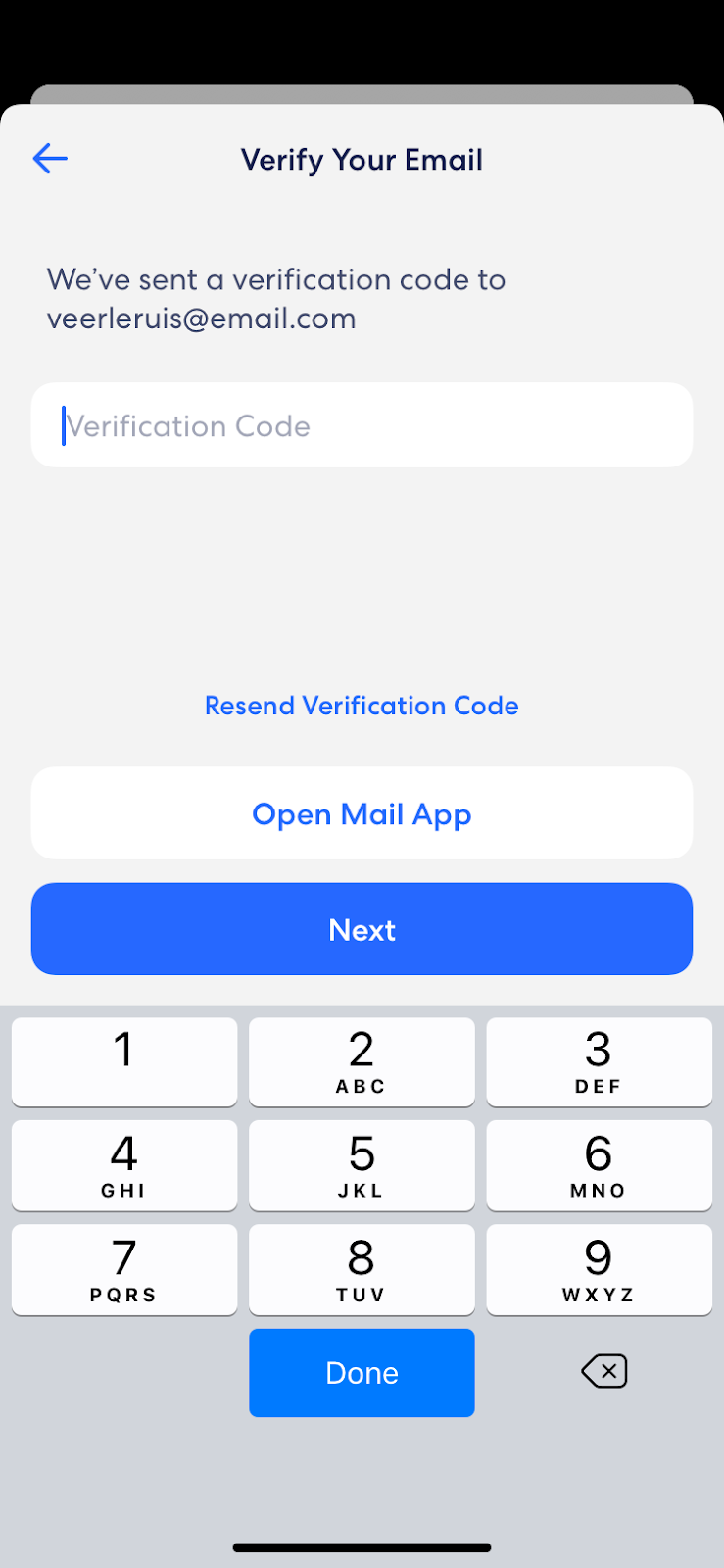Enter digit 5 on the keypad

pyautogui.click(x=362, y=1165)
